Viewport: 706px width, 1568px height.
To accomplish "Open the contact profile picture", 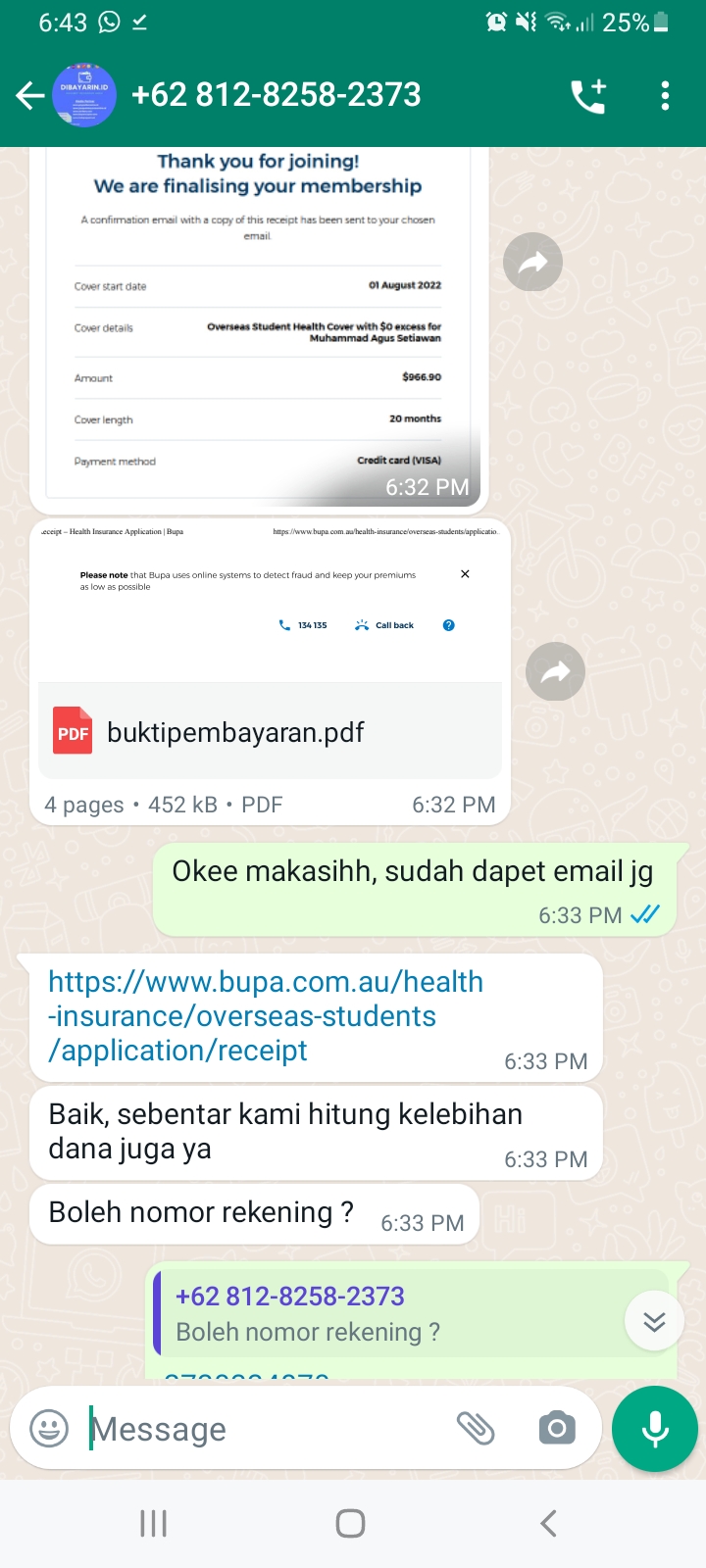I will coord(84,95).
